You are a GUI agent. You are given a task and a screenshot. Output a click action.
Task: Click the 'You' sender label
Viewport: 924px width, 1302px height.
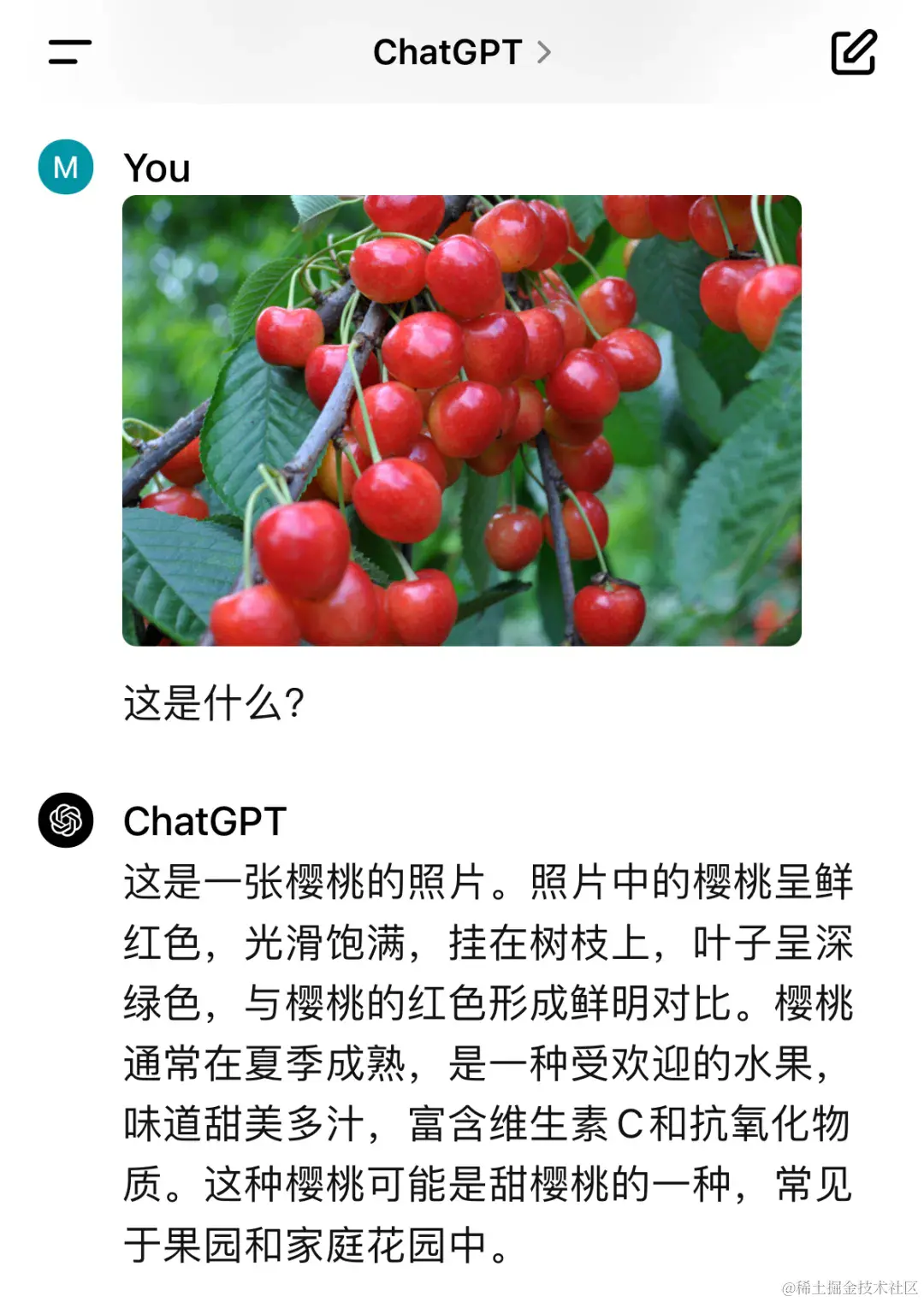[157, 168]
